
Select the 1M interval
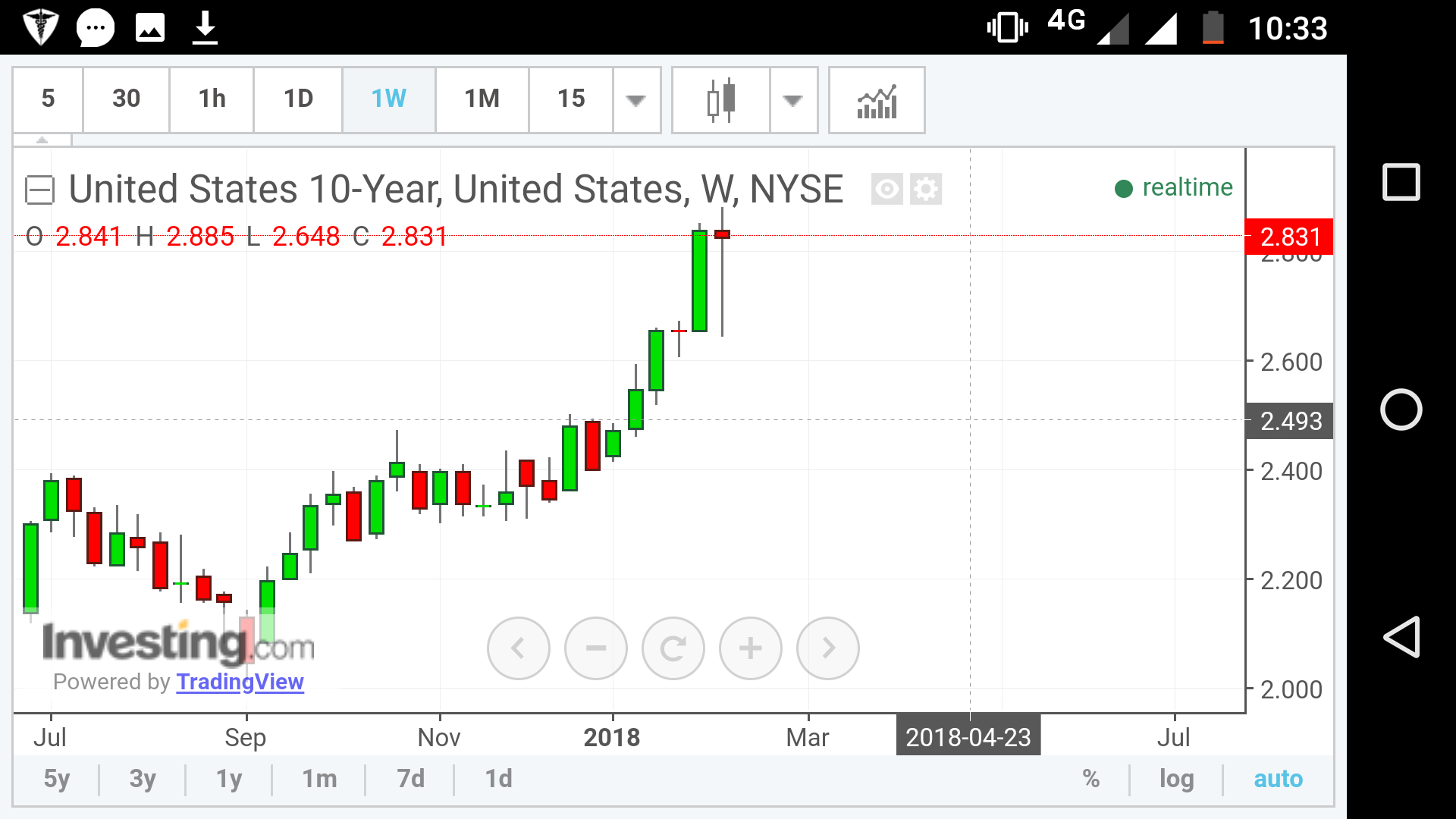[482, 99]
